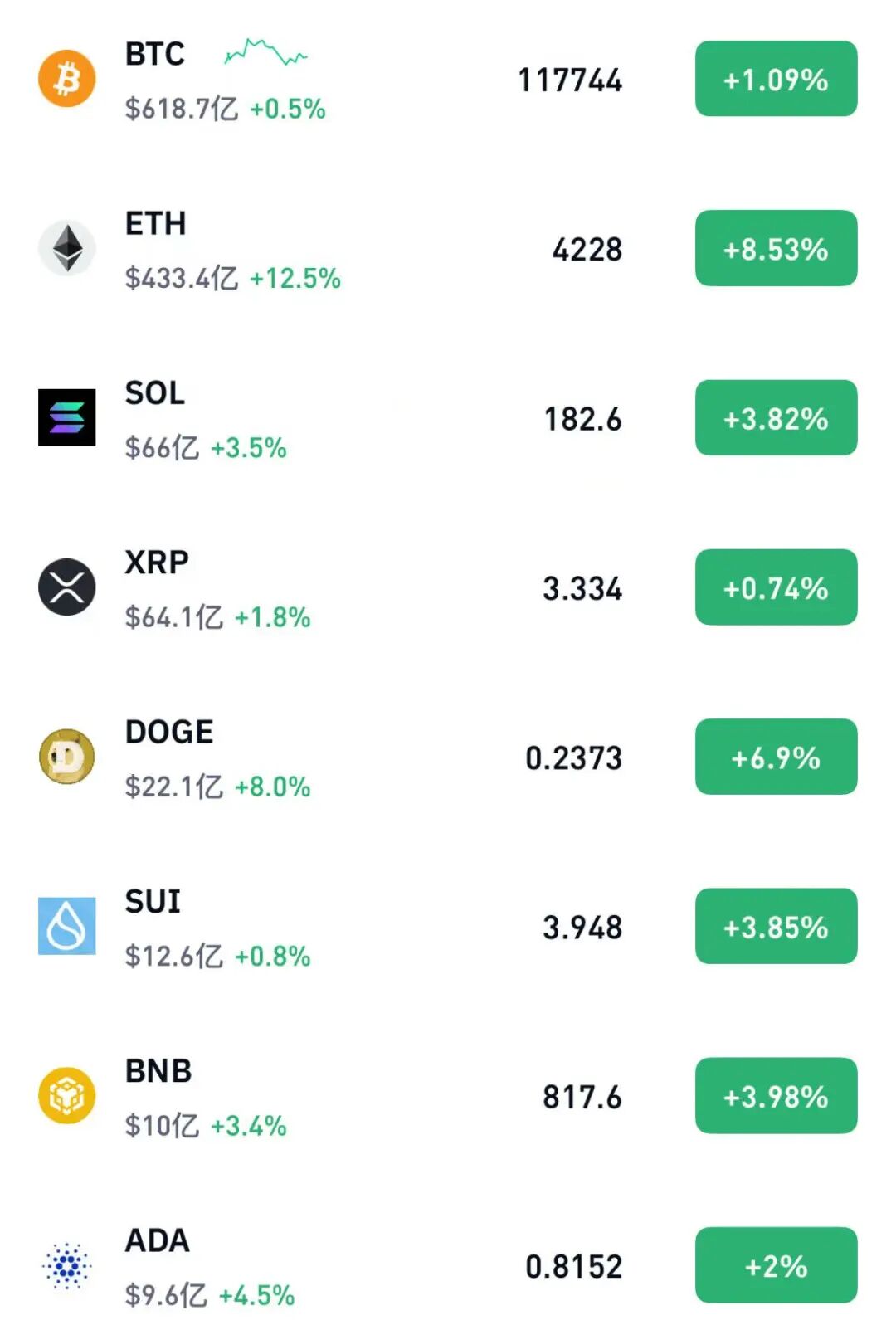This screenshot has height=1320, width=896.
Task: Tap BTC's +1.09% change button
Action: 776,79
